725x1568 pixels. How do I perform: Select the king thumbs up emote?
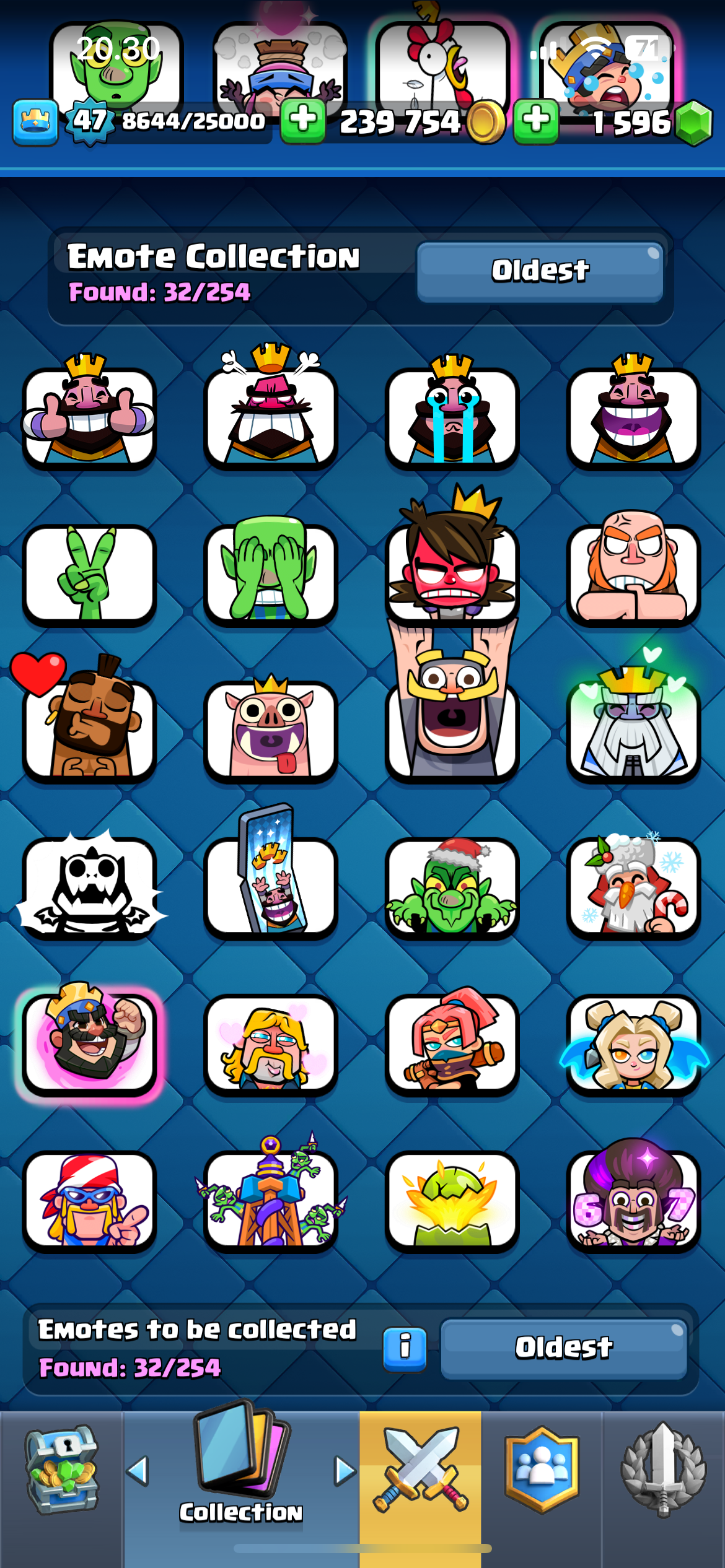click(89, 411)
